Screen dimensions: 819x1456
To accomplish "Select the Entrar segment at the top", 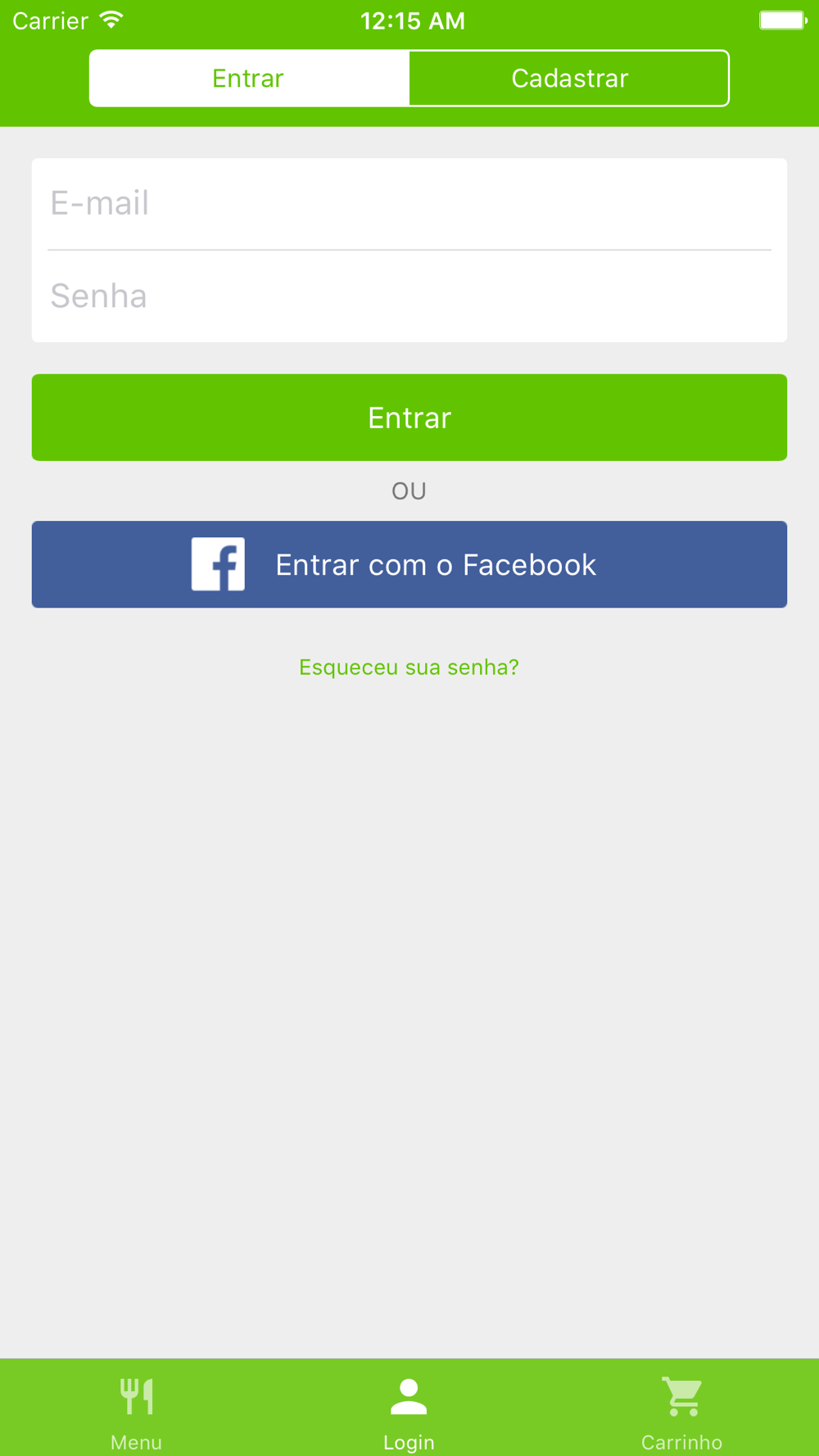I will coord(249,79).
